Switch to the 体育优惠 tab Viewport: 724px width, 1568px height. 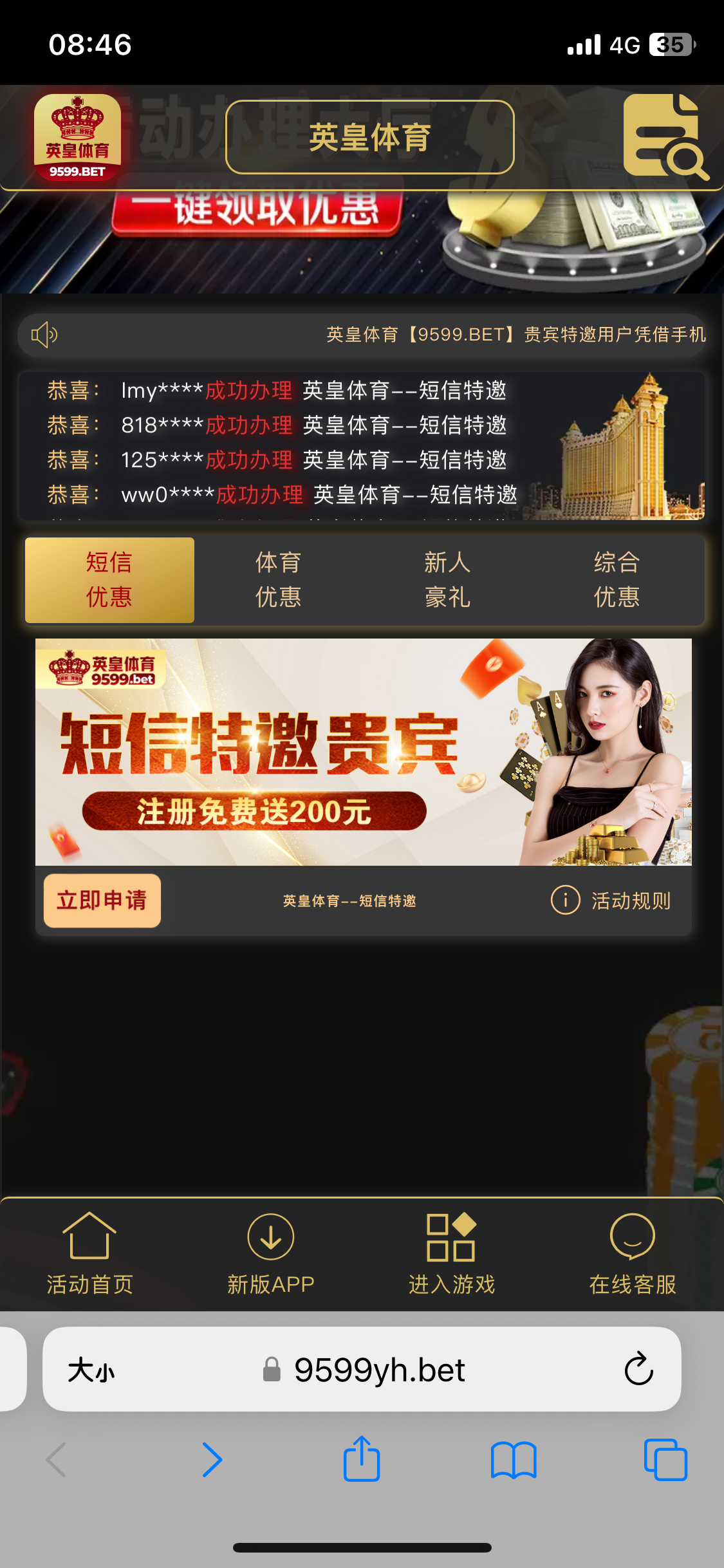(278, 579)
